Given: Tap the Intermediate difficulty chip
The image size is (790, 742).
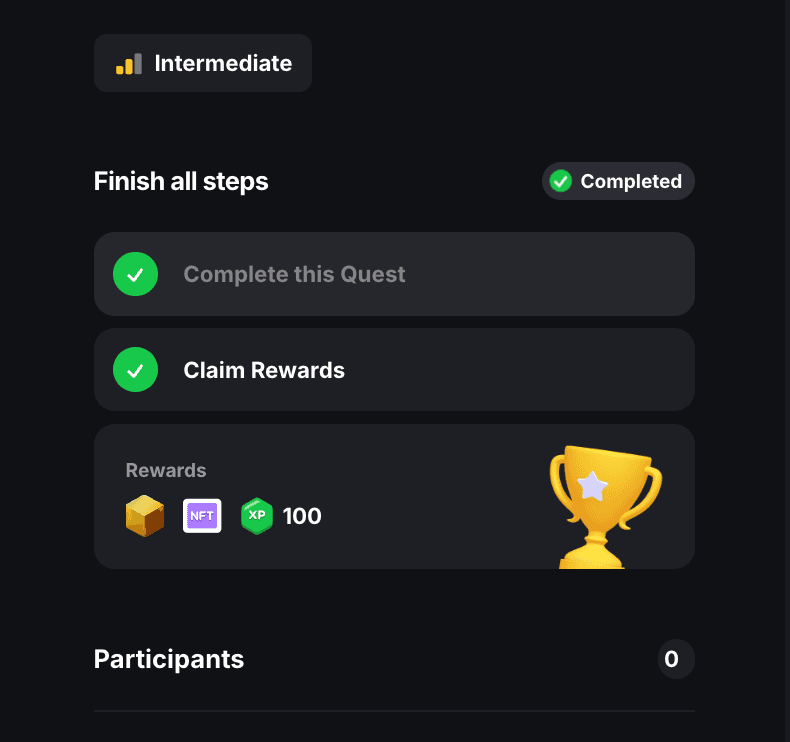Looking at the screenshot, I should 203,63.
